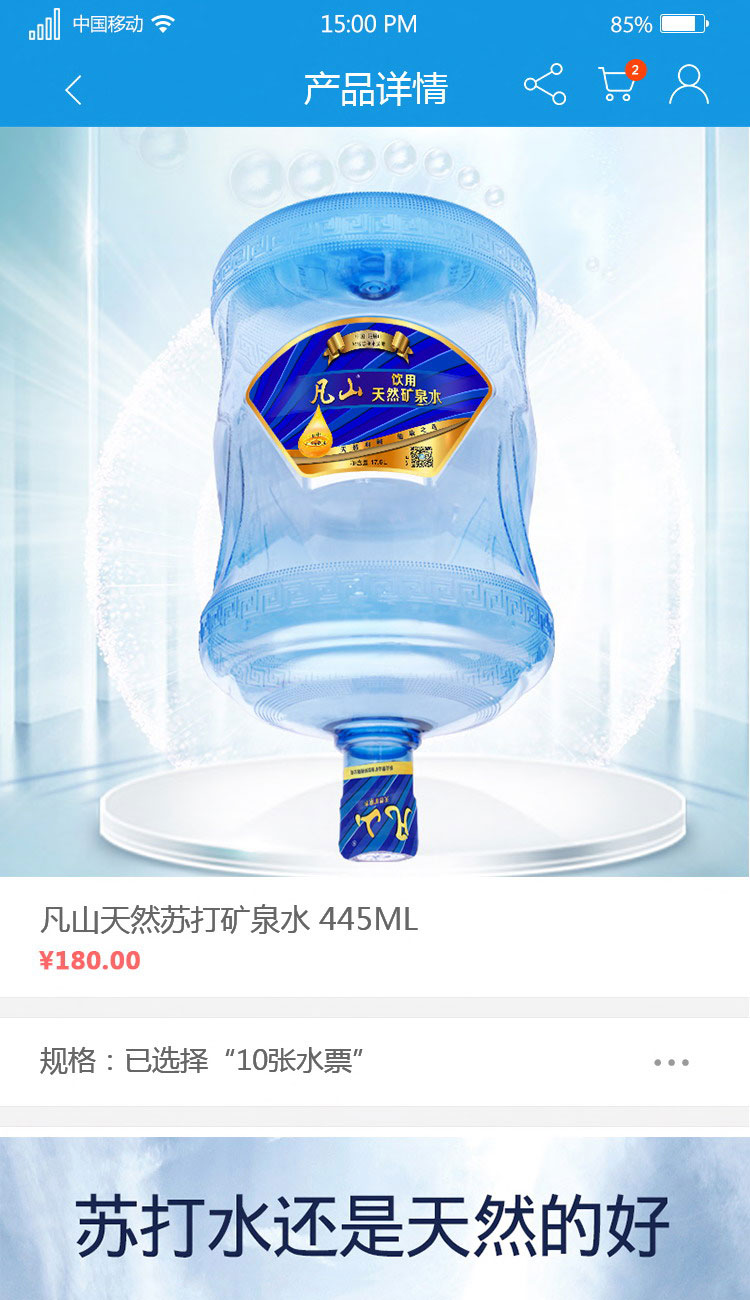The height and width of the screenshot is (1300, 750).
Task: View the water bottle product image
Action: 375,500
